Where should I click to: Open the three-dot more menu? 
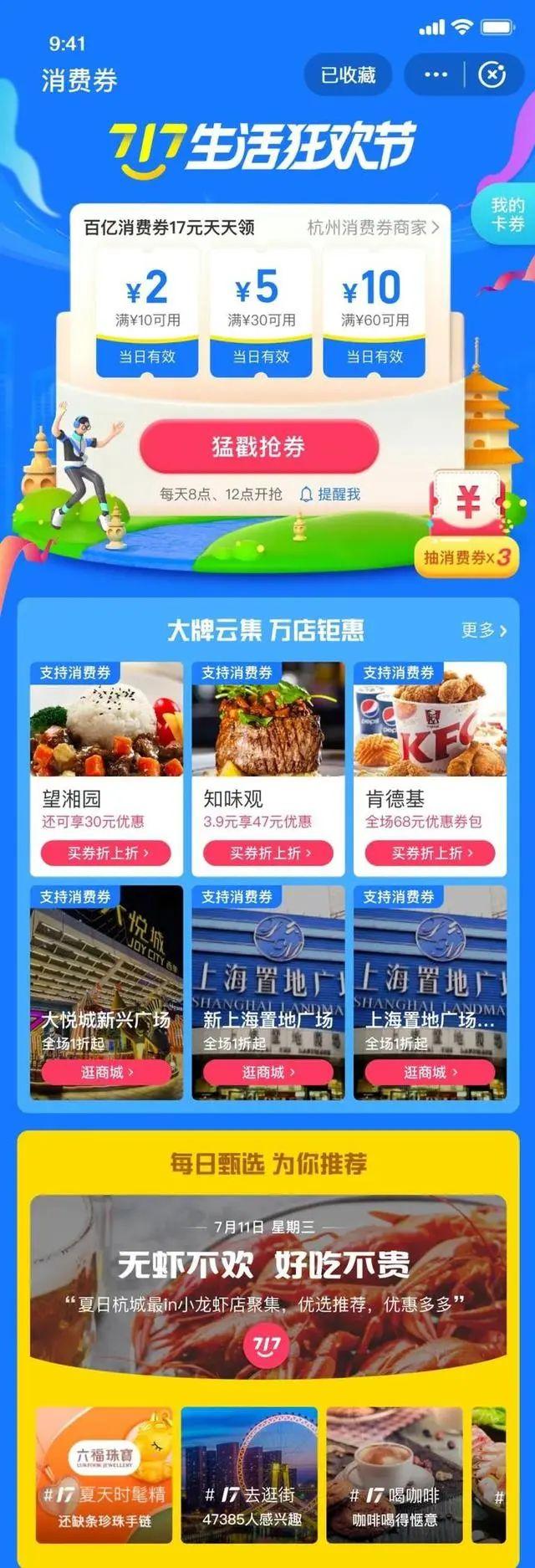[x=436, y=75]
